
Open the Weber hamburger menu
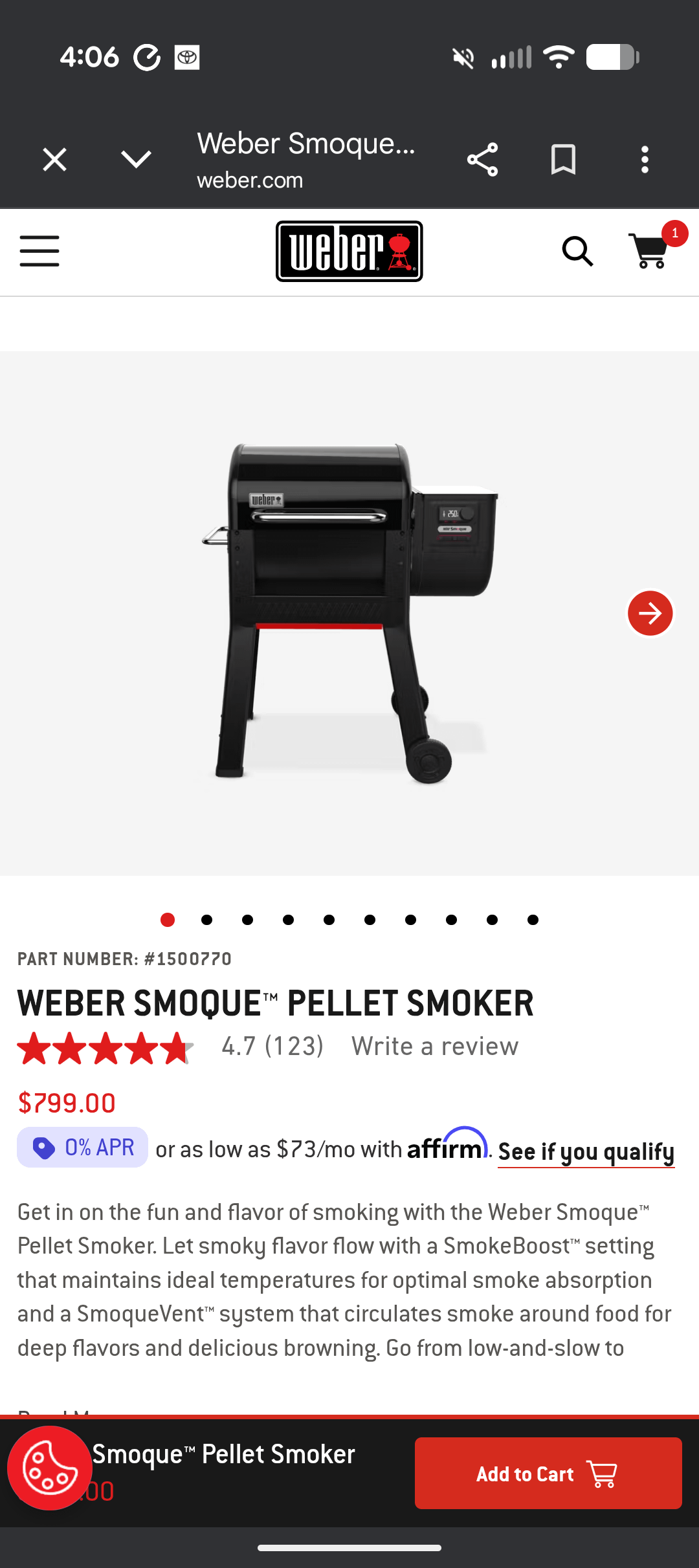click(39, 251)
